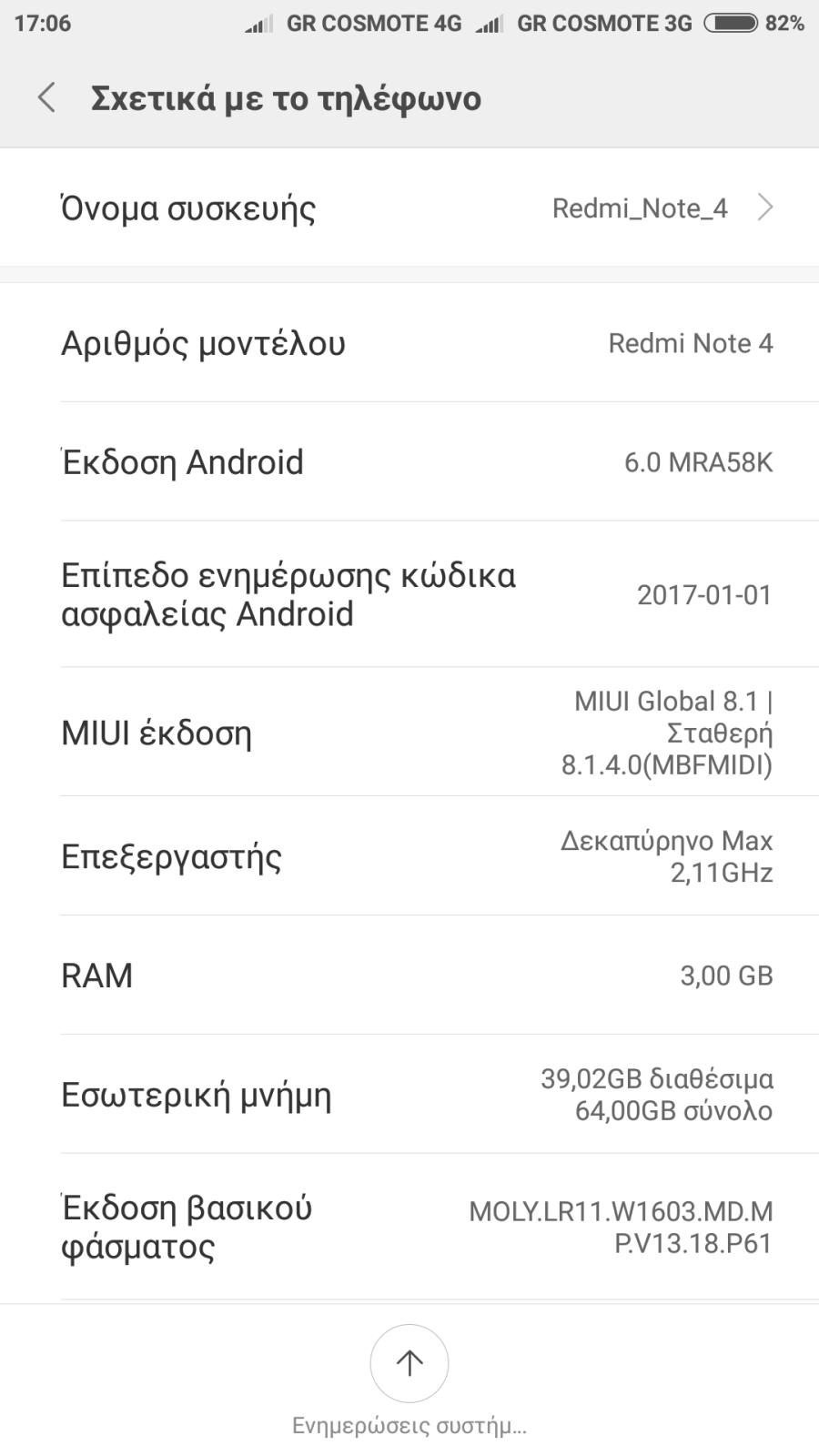Open the Όνομα συσκευής row
The height and width of the screenshot is (1456, 819).
(x=409, y=208)
